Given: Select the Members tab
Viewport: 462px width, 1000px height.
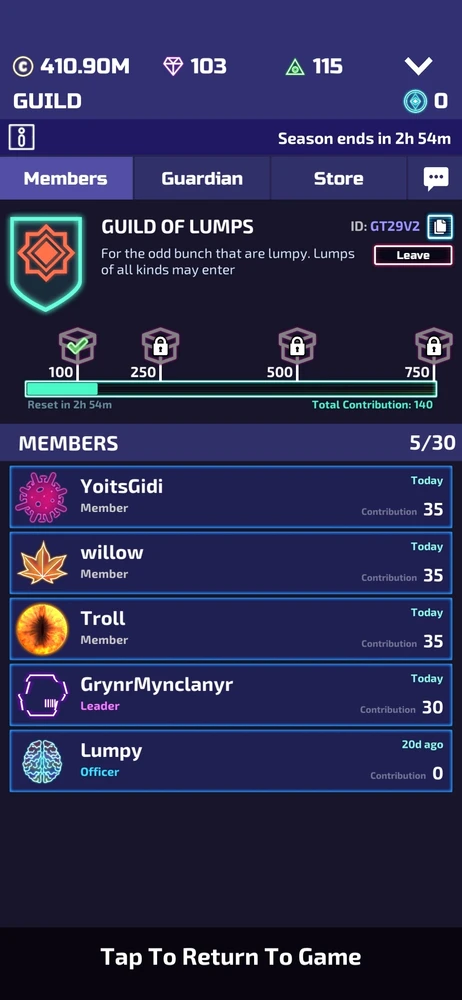Looking at the screenshot, I should [x=66, y=179].
